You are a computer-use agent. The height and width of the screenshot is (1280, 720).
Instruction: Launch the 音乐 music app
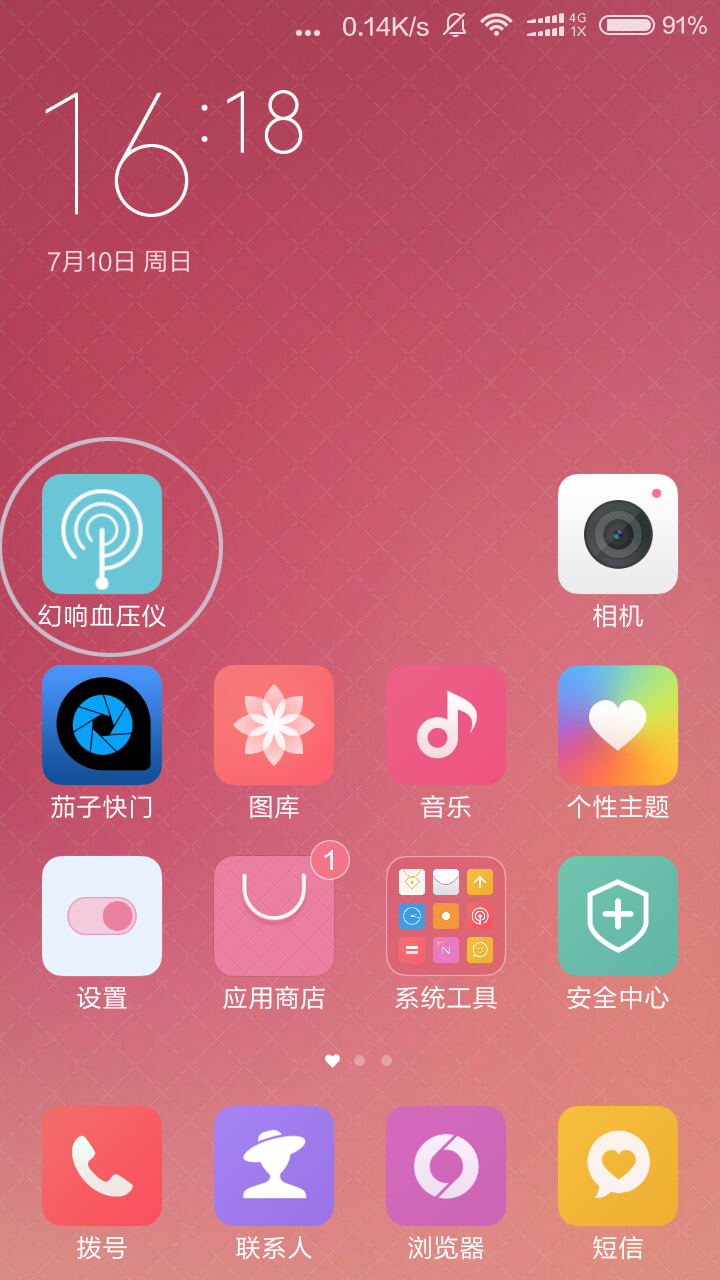point(445,725)
